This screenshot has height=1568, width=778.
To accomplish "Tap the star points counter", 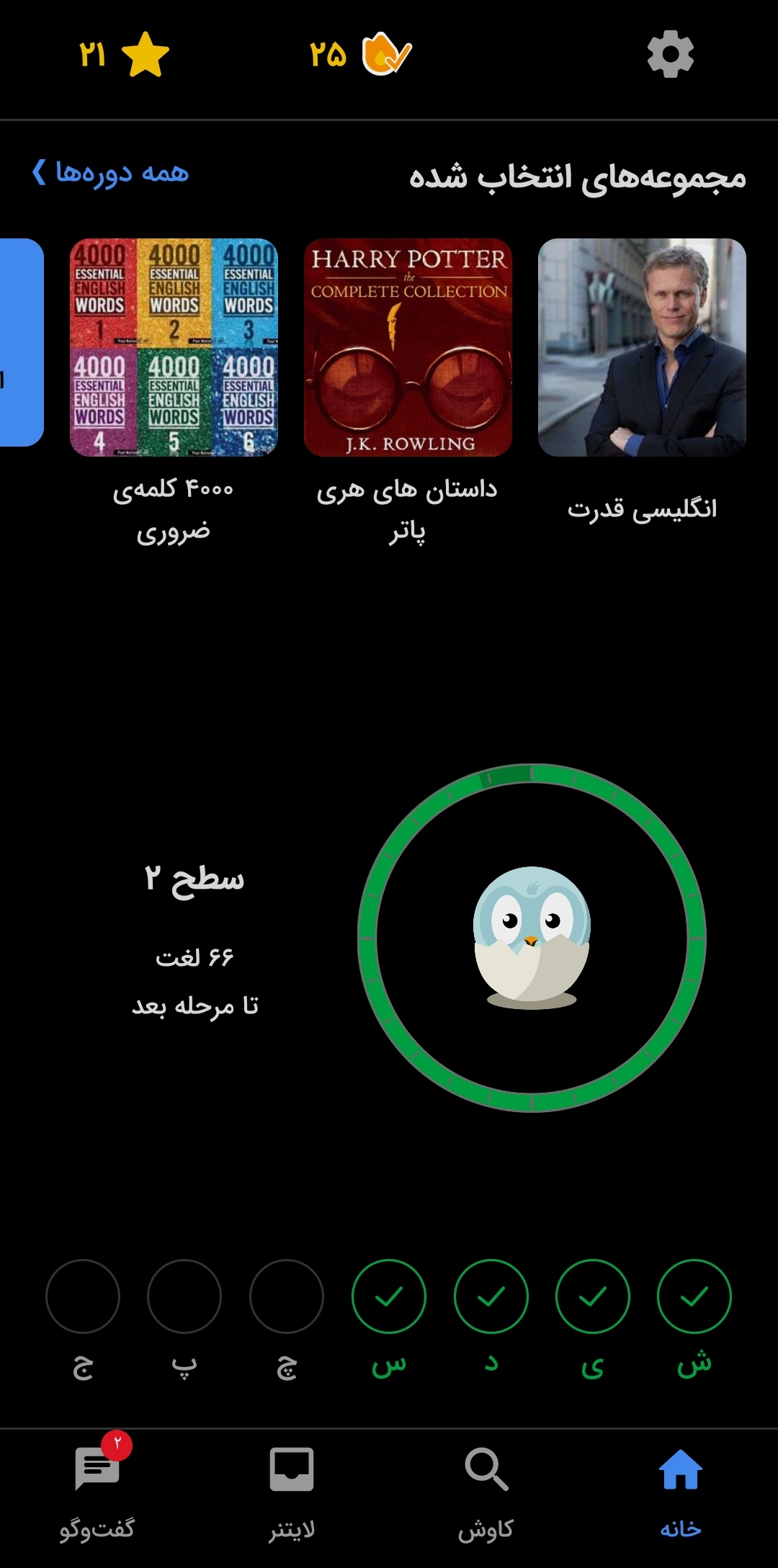I will [124, 54].
